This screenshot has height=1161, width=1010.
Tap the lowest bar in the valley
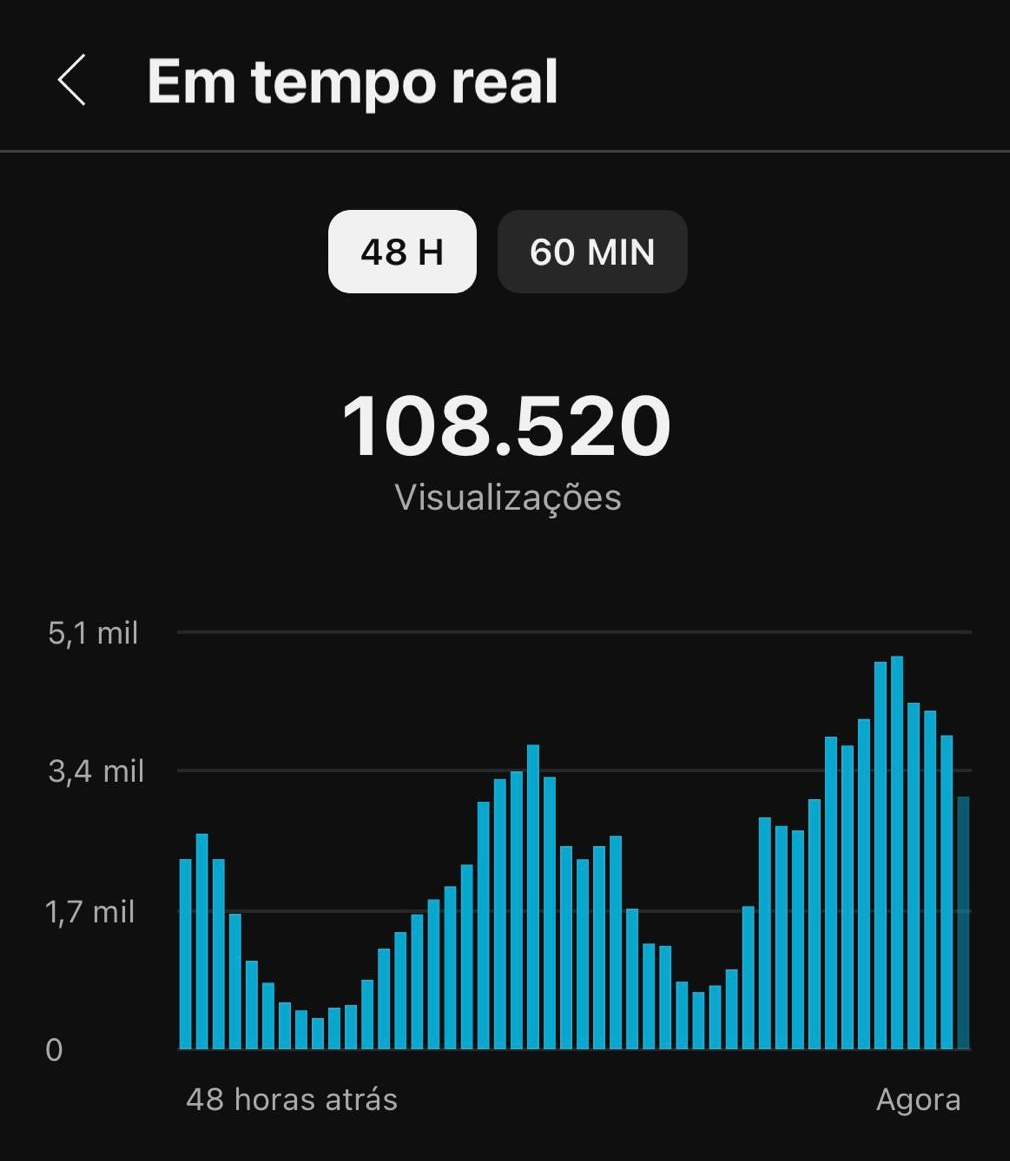(x=318, y=1030)
